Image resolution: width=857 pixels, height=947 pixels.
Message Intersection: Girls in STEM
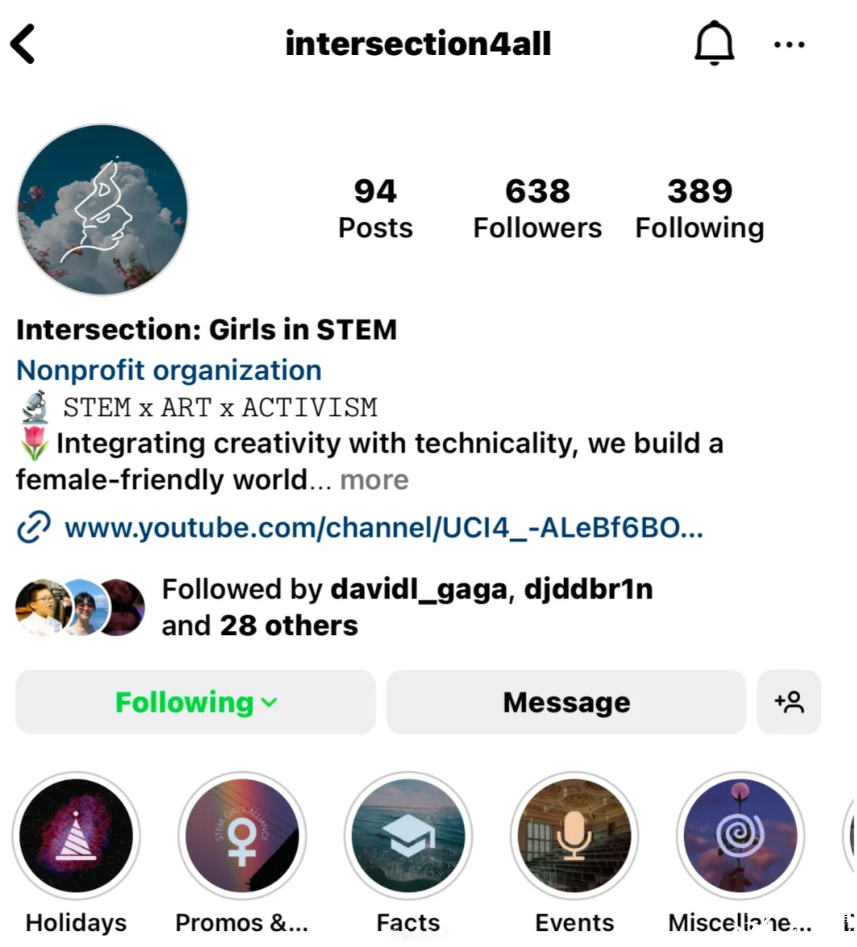point(566,702)
